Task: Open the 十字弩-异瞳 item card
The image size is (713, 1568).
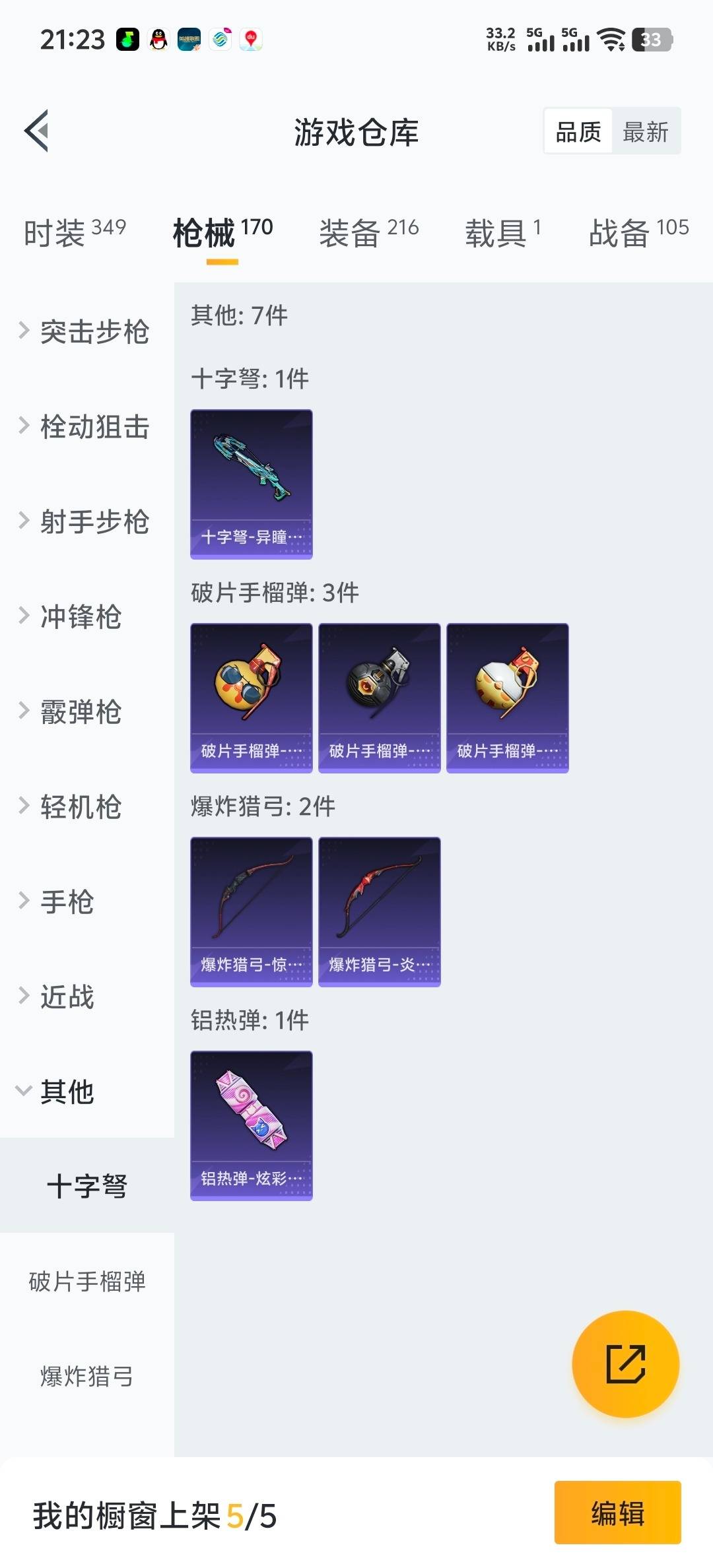Action: pyautogui.click(x=250, y=483)
